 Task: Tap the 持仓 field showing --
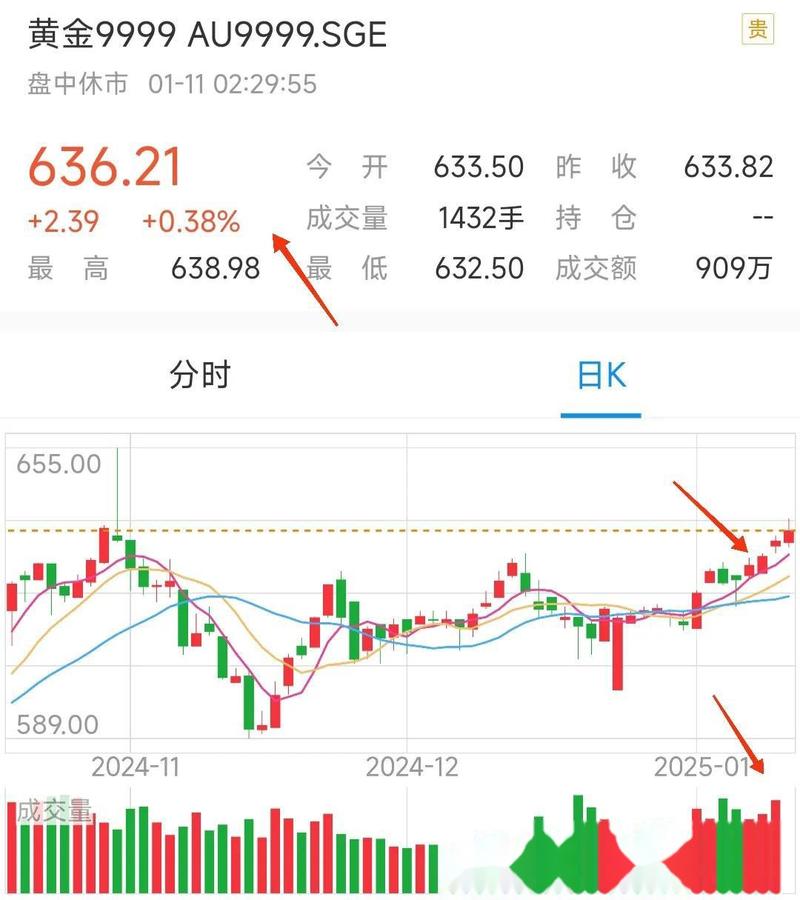(756, 218)
